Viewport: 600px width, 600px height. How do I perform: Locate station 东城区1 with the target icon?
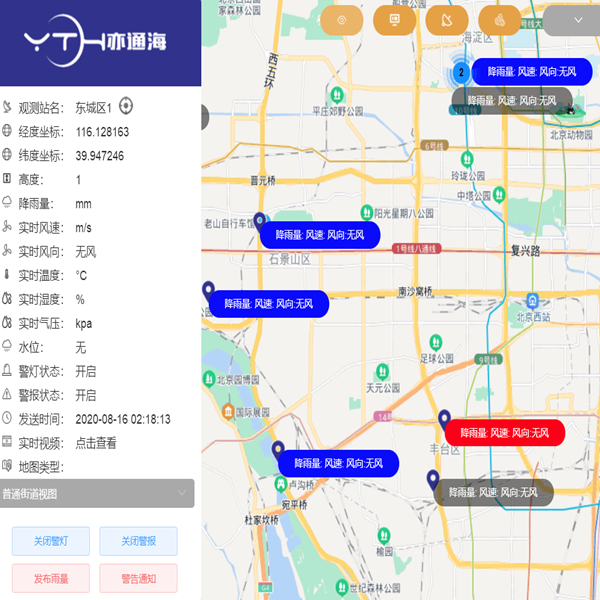[x=126, y=106]
